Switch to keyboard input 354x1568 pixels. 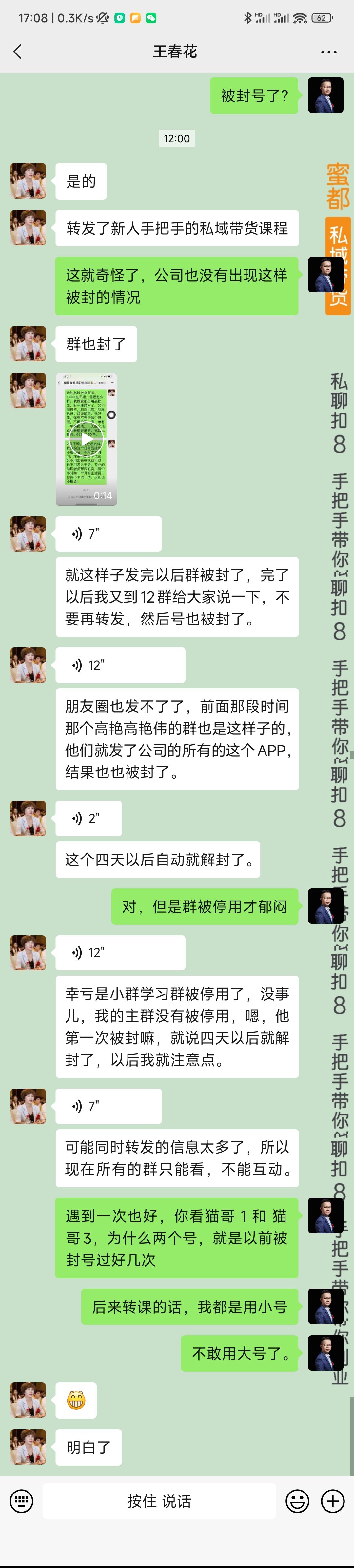click(x=21, y=1501)
